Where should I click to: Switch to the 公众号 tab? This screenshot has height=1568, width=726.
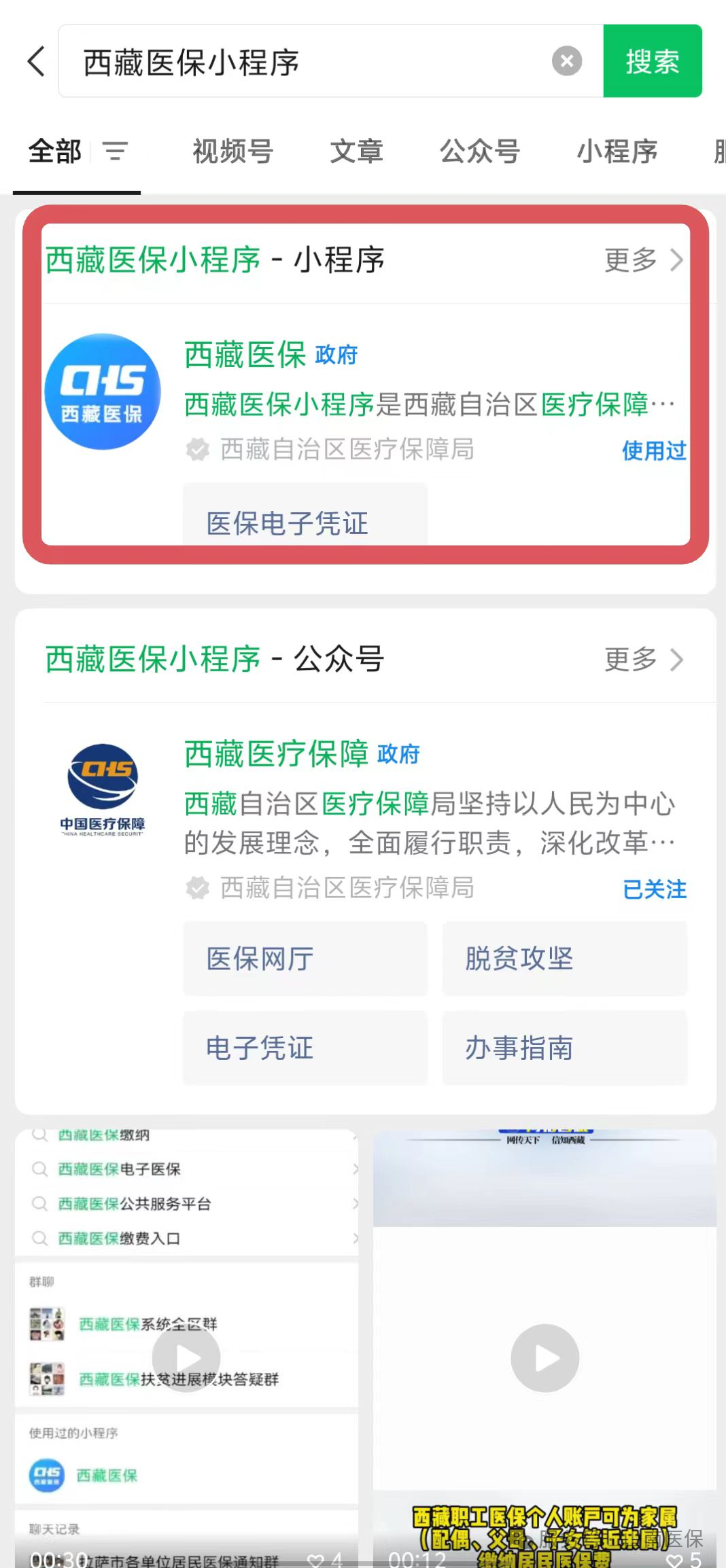coord(479,151)
